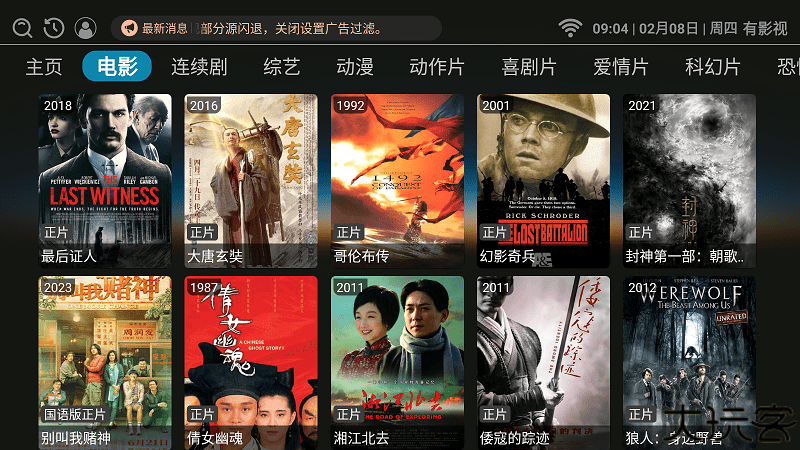Open the movie 最后证人
The width and height of the screenshot is (800, 450).
(x=105, y=180)
